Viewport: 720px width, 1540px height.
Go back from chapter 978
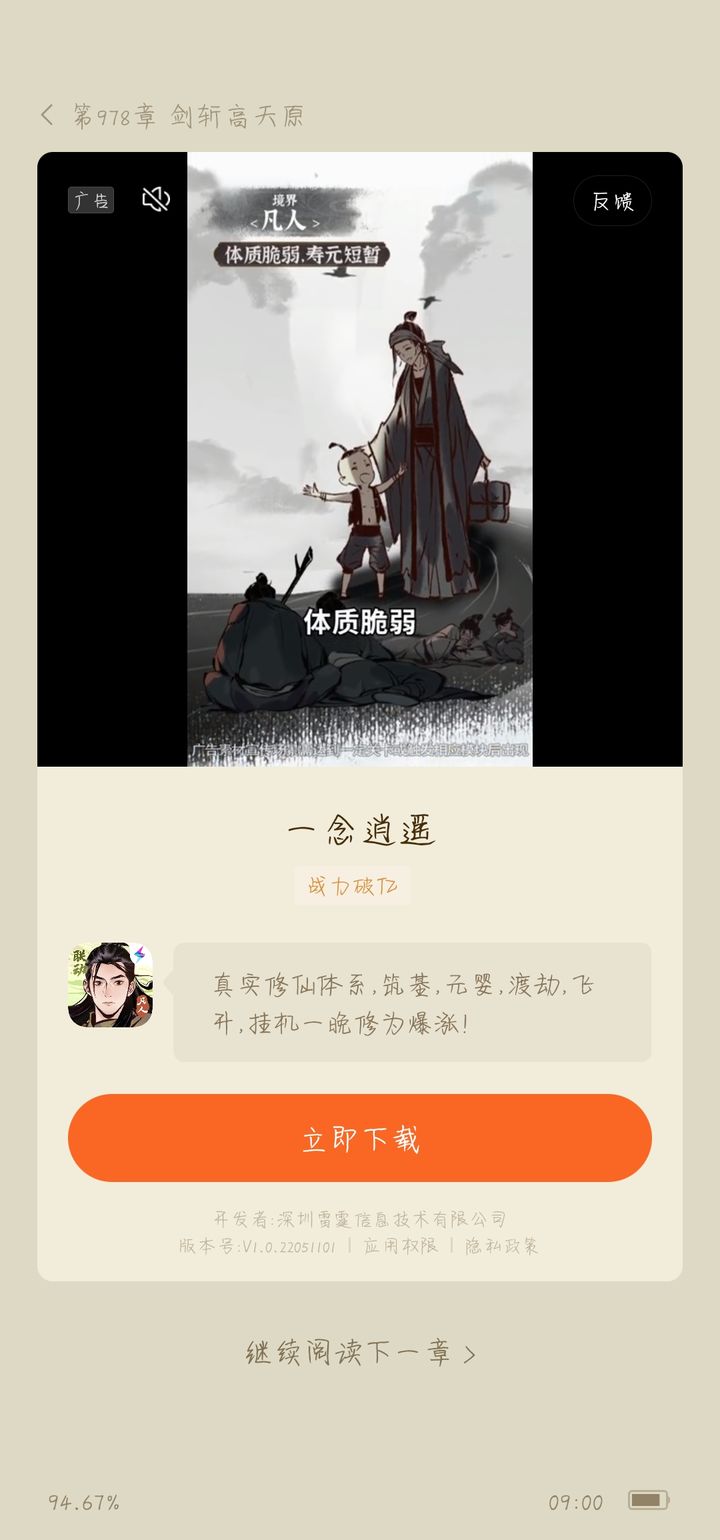pyautogui.click(x=47, y=115)
